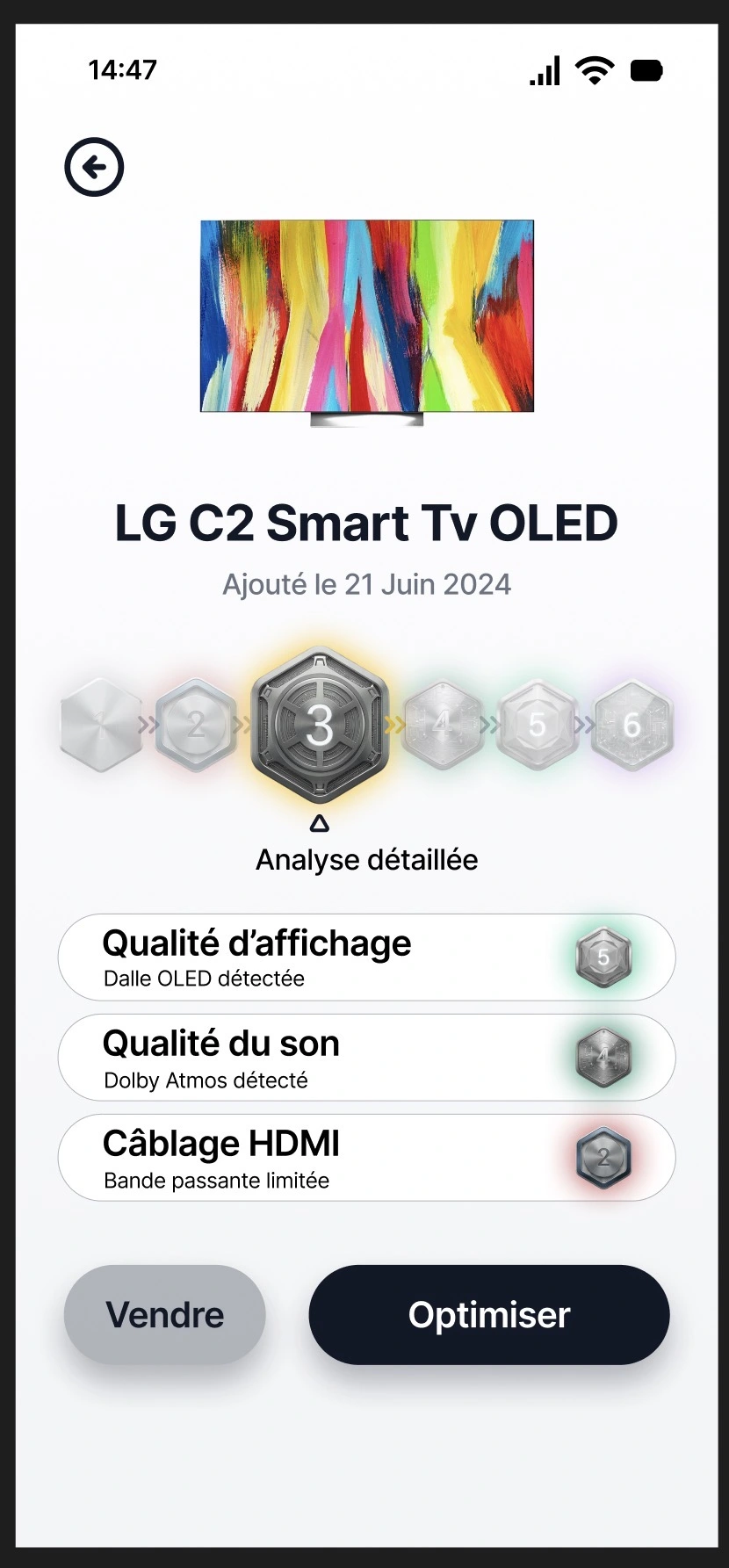Select step 4 hexagon in the progress track

[x=442, y=725]
